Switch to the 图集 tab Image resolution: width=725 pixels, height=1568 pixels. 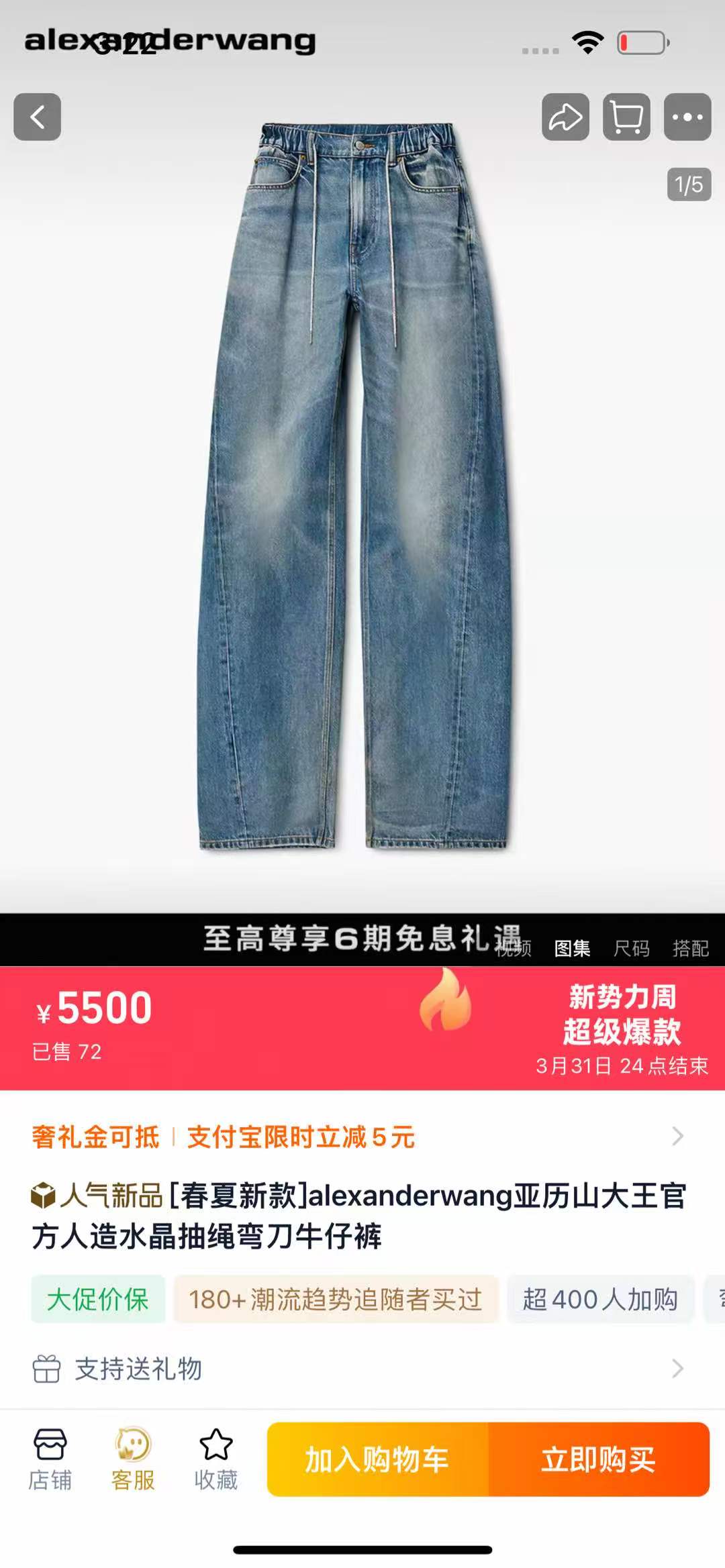click(572, 948)
